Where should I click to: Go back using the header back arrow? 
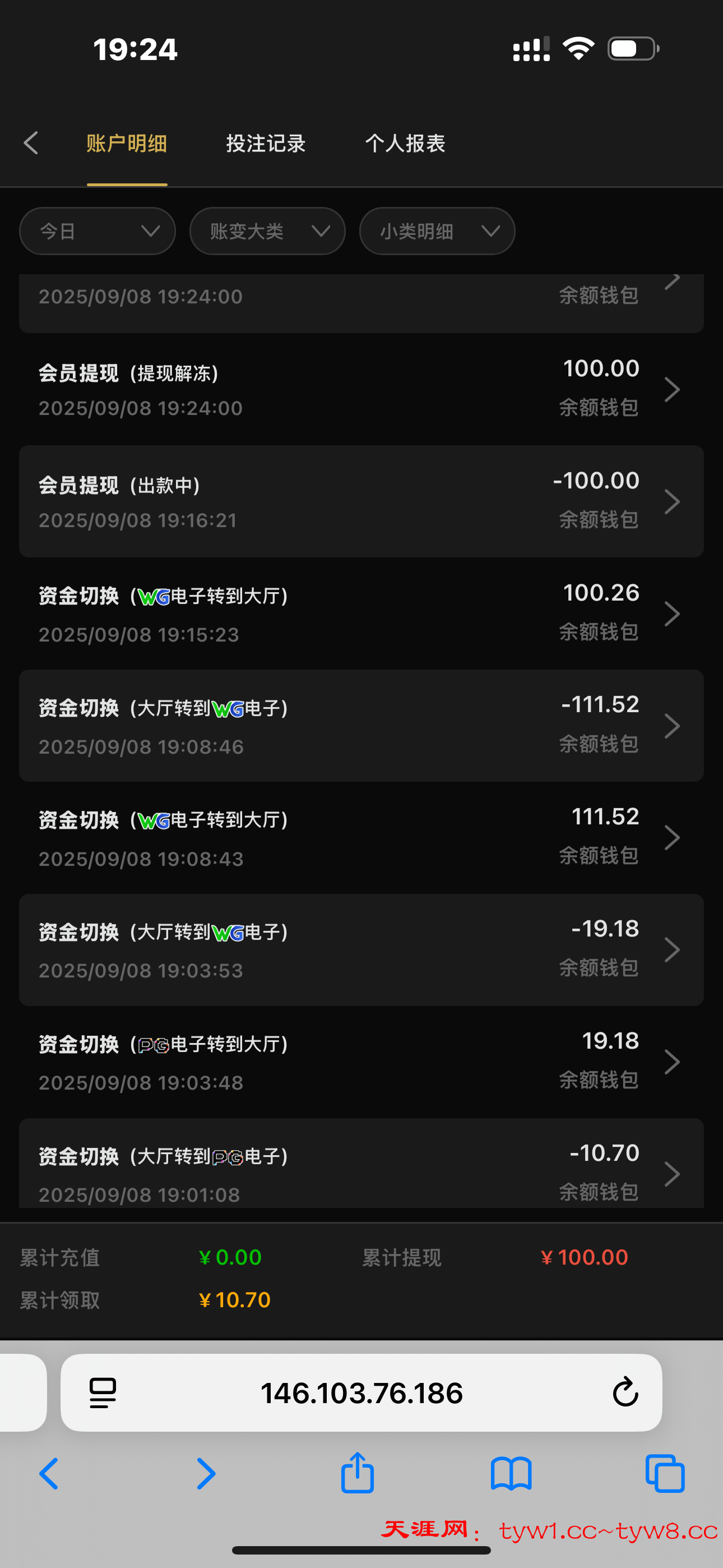[x=31, y=144]
